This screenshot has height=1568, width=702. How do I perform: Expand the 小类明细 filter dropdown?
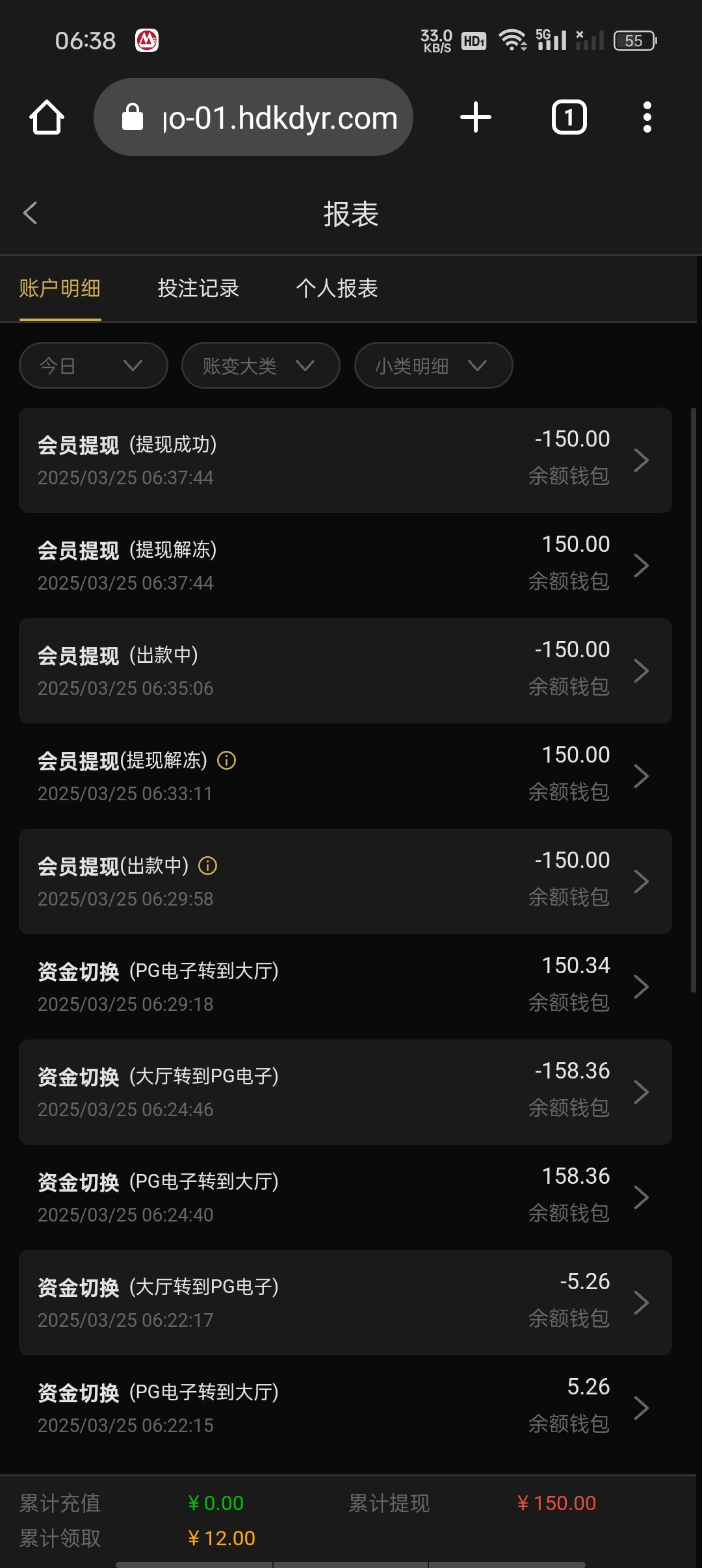pos(433,366)
